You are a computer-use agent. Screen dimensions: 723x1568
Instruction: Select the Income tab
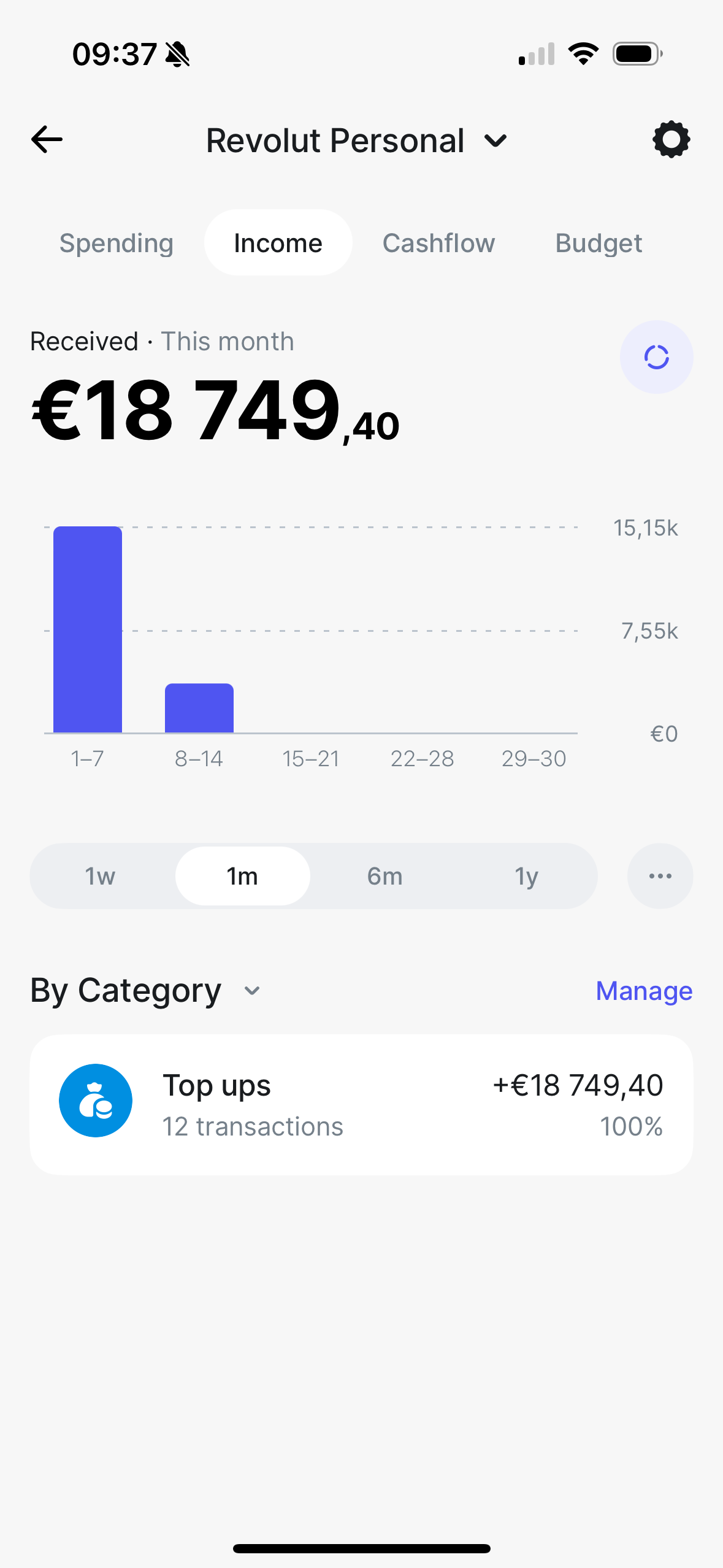[278, 243]
